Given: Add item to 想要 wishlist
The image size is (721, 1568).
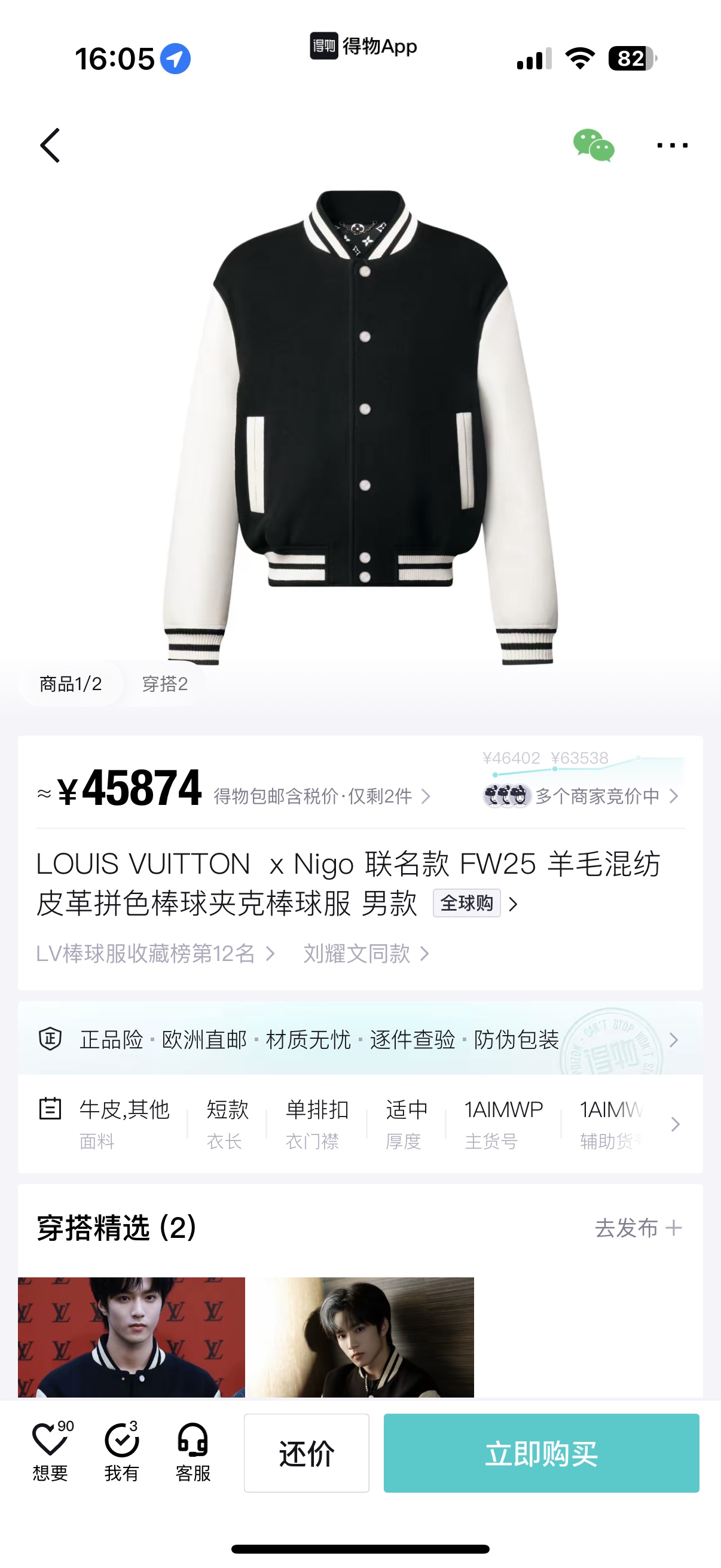Looking at the screenshot, I should pos(50,1453).
